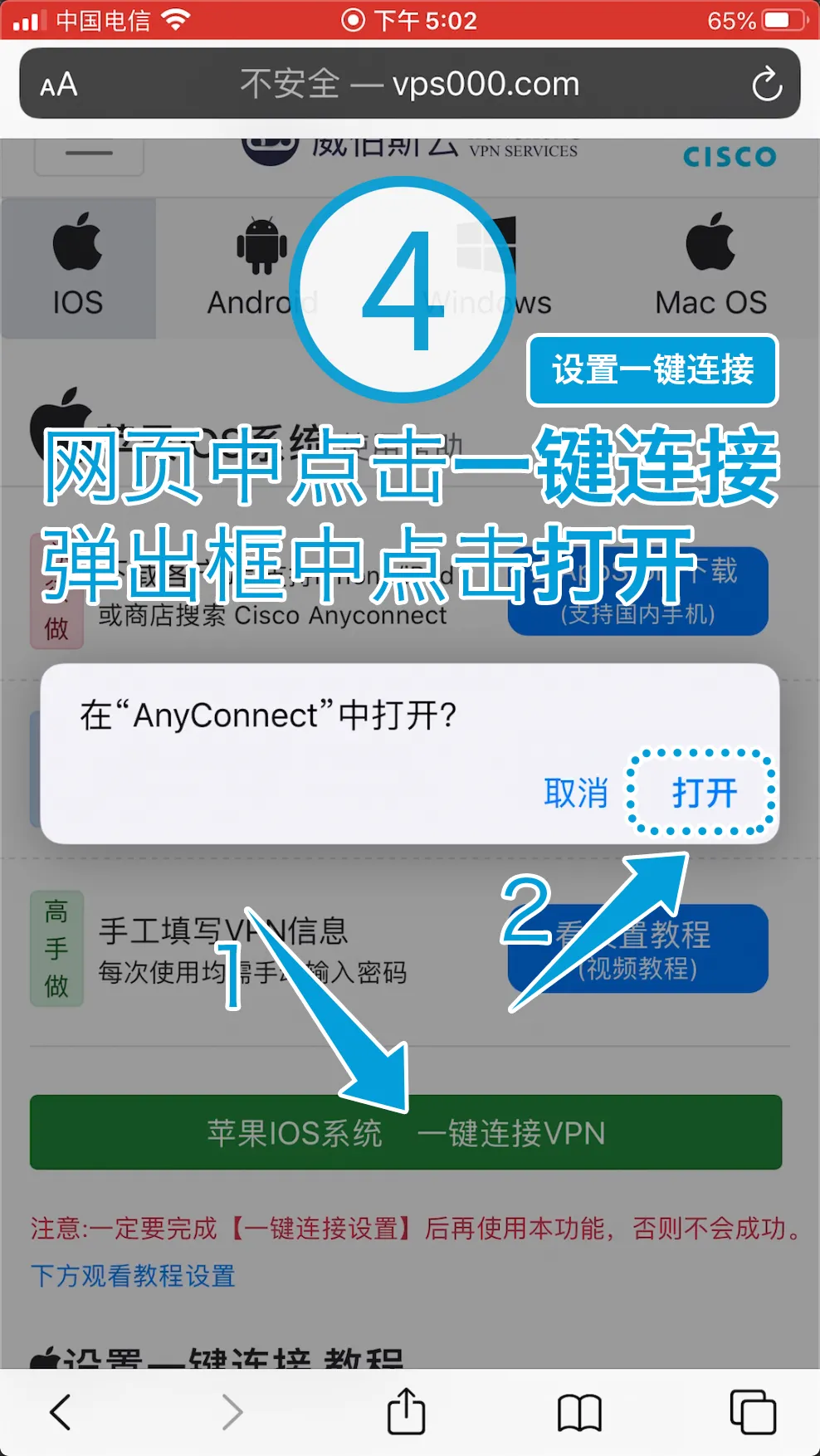
Task: Show all open Safari tabs
Action: (x=752, y=1411)
